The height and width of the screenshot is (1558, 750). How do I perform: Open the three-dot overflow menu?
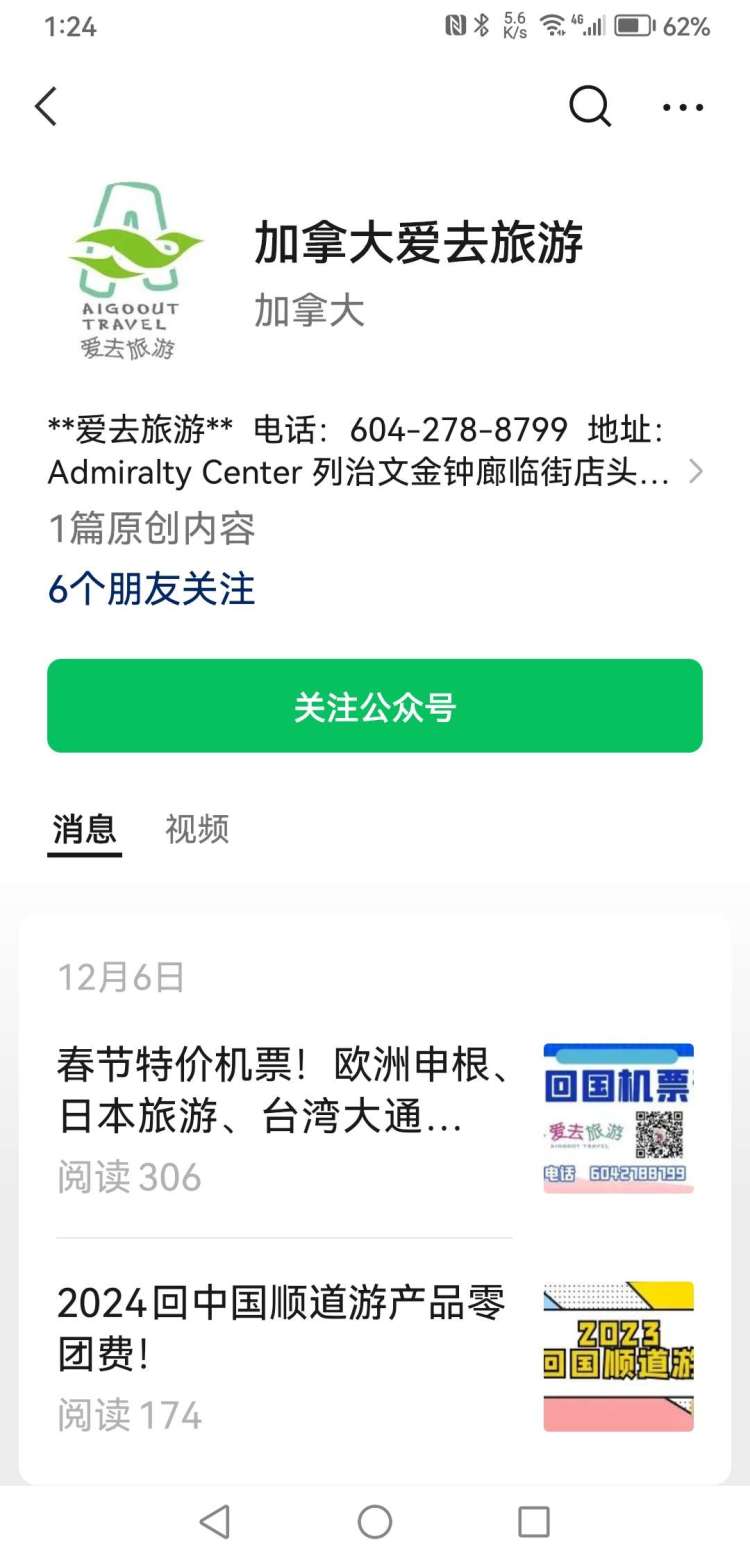click(683, 107)
